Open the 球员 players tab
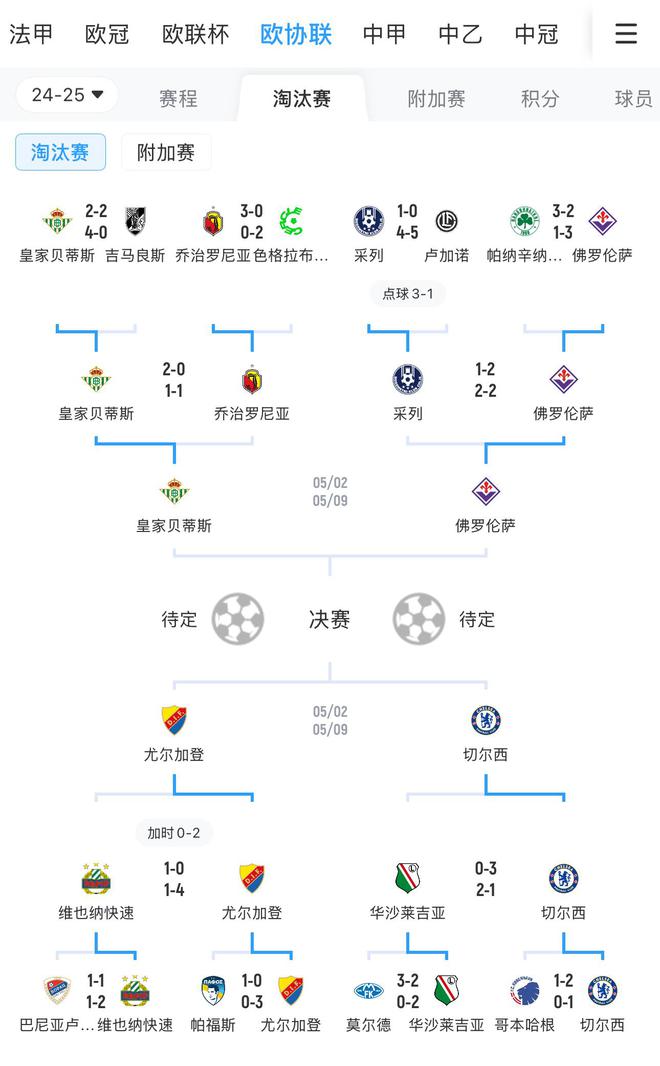 [633, 99]
